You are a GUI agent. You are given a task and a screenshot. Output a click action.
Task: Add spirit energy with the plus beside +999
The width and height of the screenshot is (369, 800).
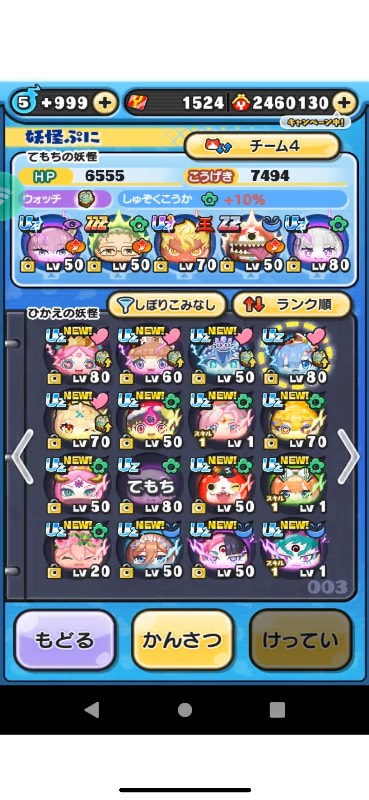point(105,103)
